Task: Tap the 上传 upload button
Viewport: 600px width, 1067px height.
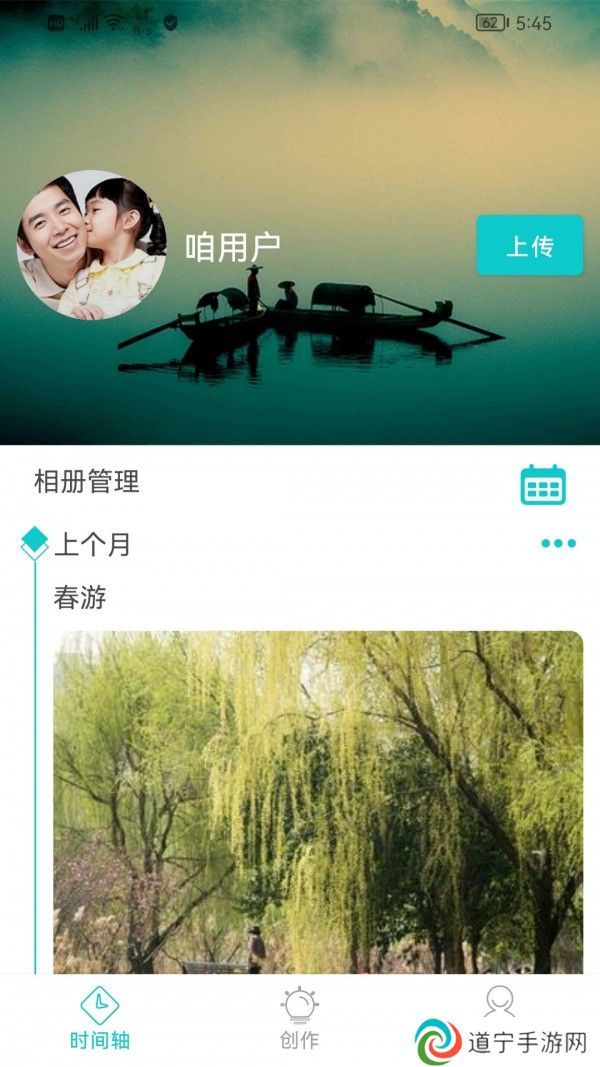Action: pos(529,245)
